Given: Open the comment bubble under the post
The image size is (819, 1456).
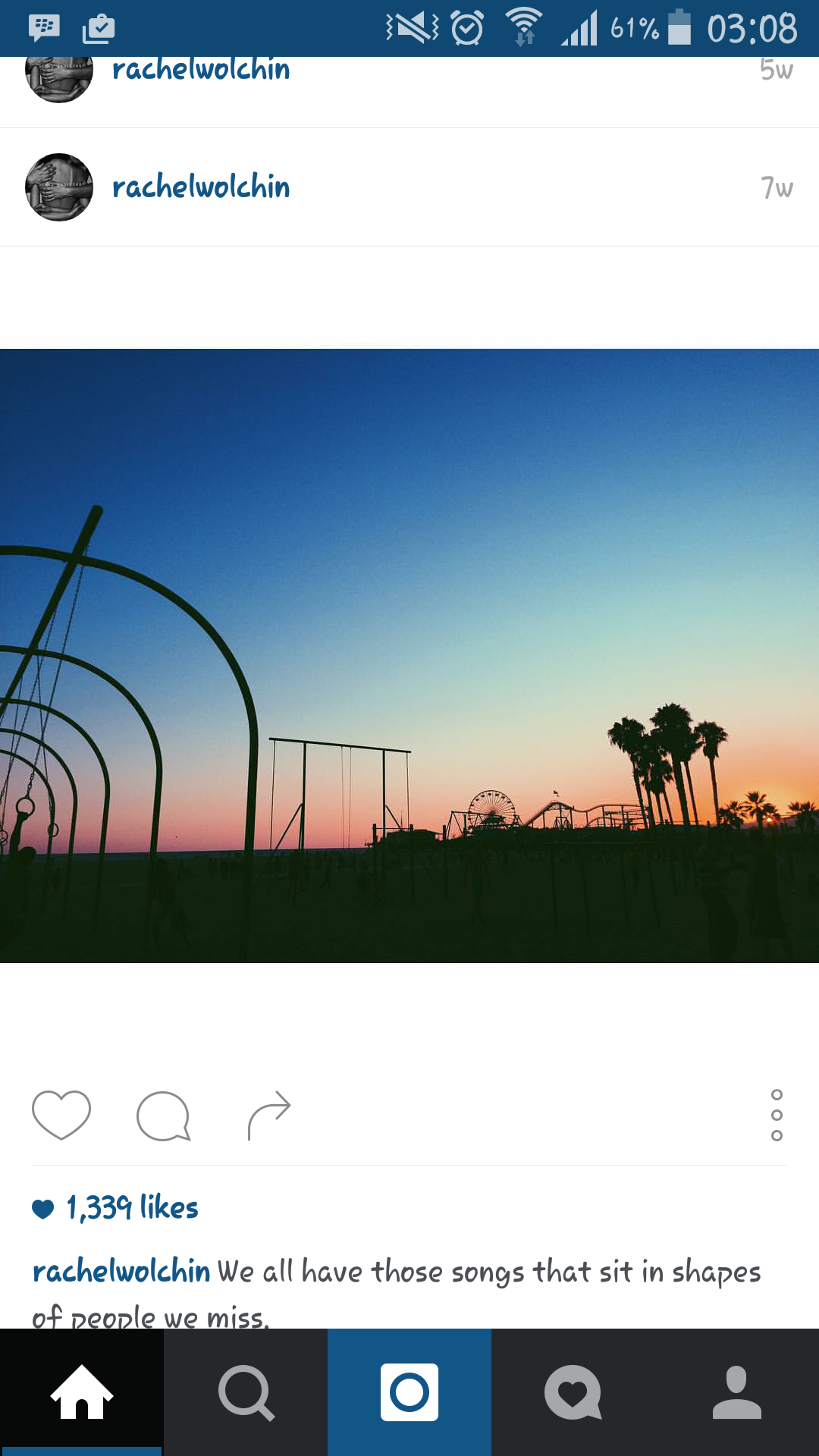Looking at the screenshot, I should [163, 1116].
